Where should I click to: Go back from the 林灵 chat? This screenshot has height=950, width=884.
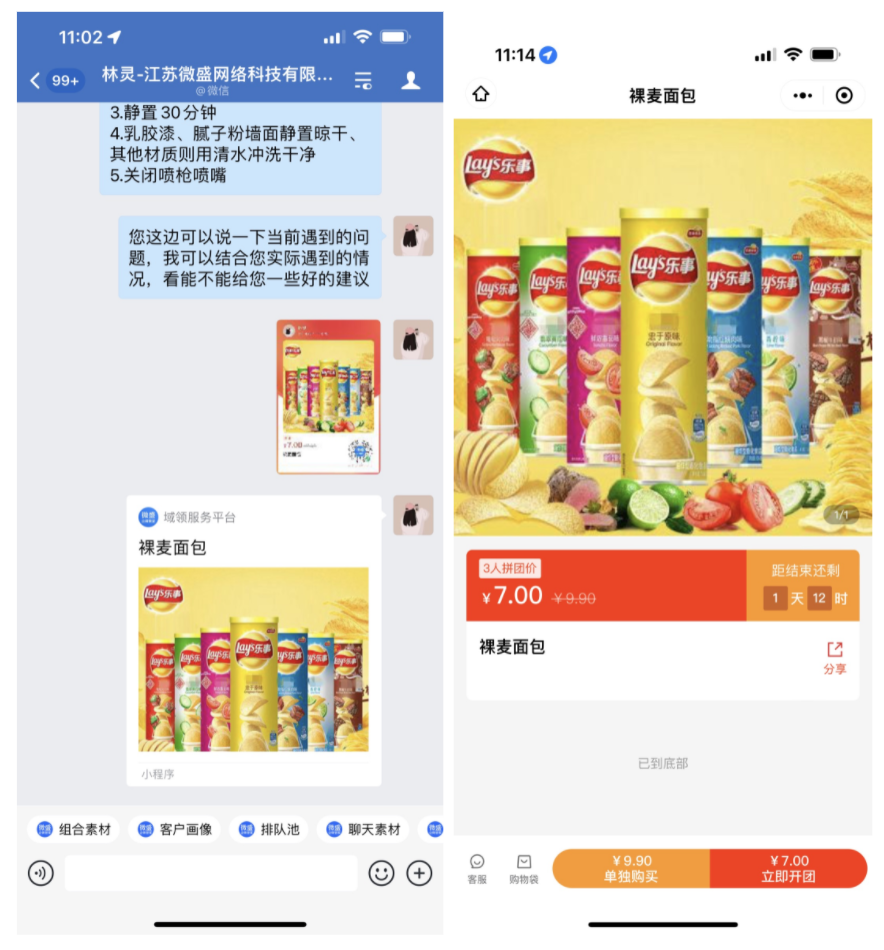[36, 81]
